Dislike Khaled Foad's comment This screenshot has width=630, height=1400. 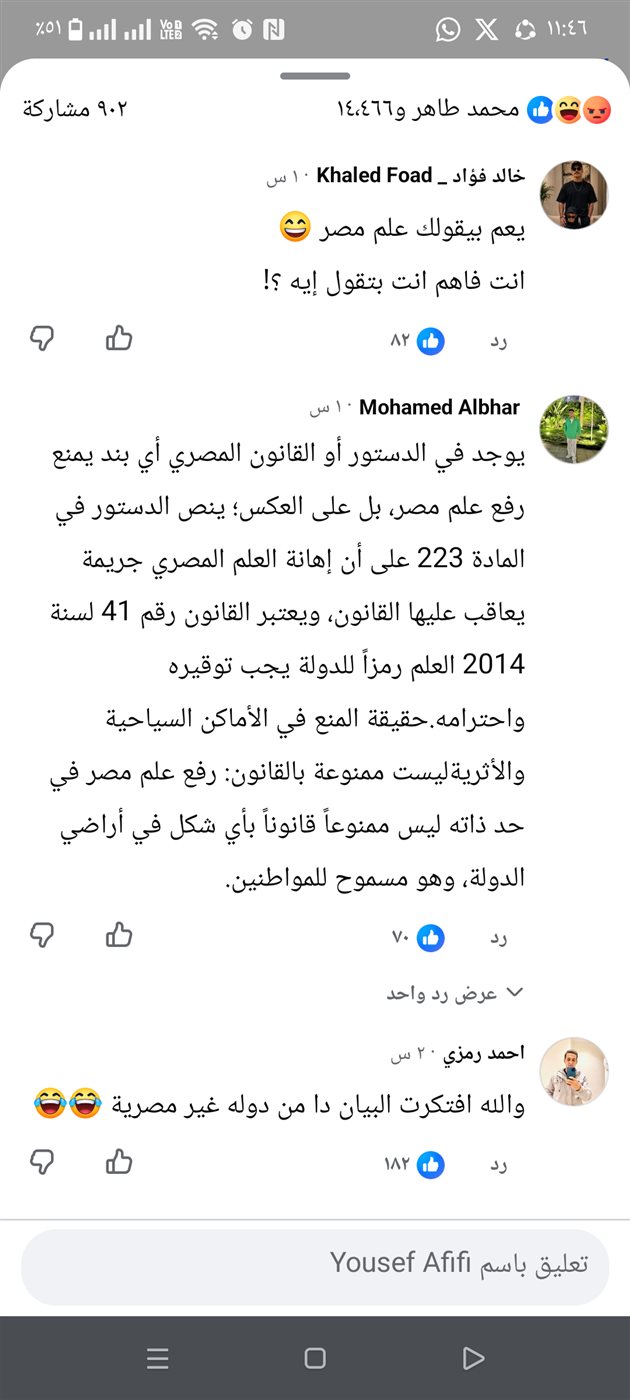click(42, 339)
